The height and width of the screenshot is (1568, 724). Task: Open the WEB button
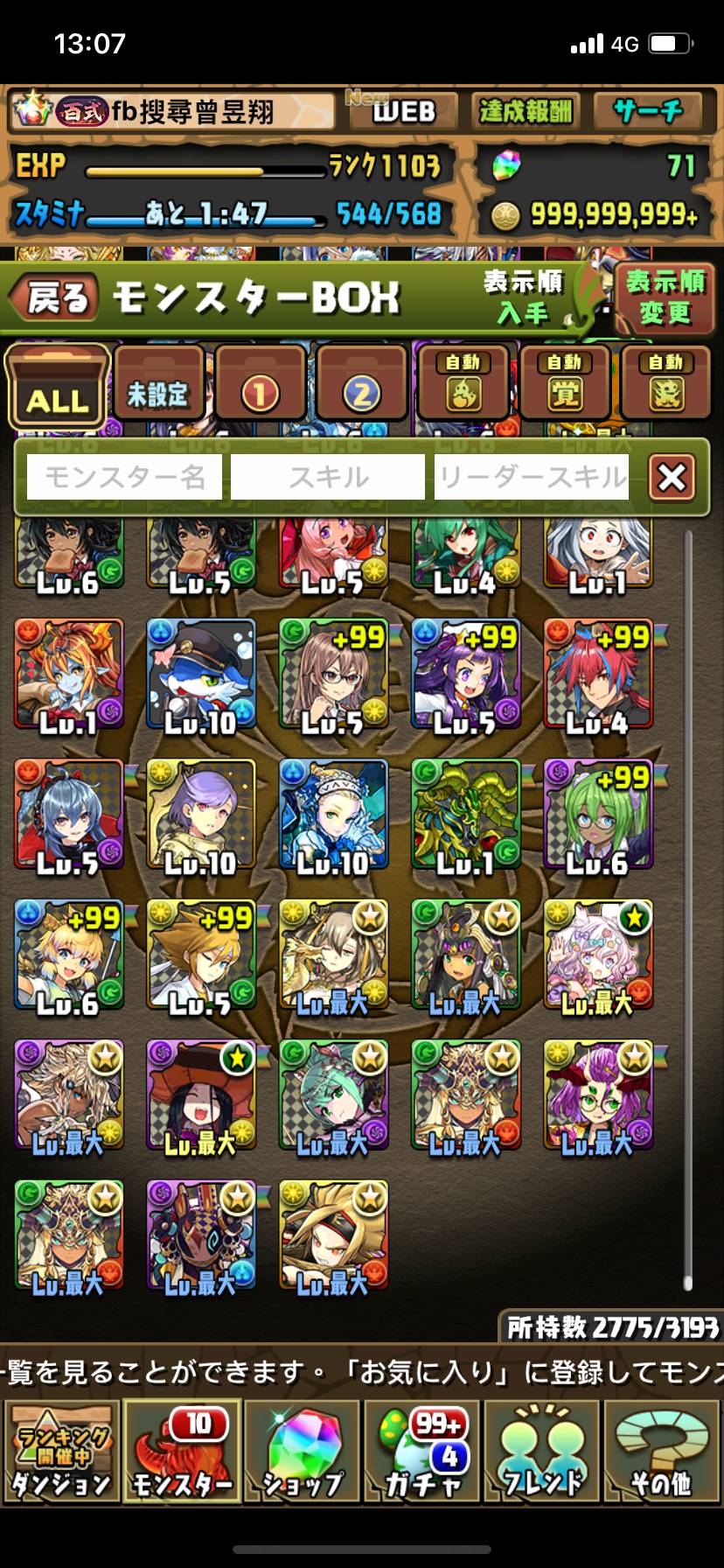coord(404,111)
